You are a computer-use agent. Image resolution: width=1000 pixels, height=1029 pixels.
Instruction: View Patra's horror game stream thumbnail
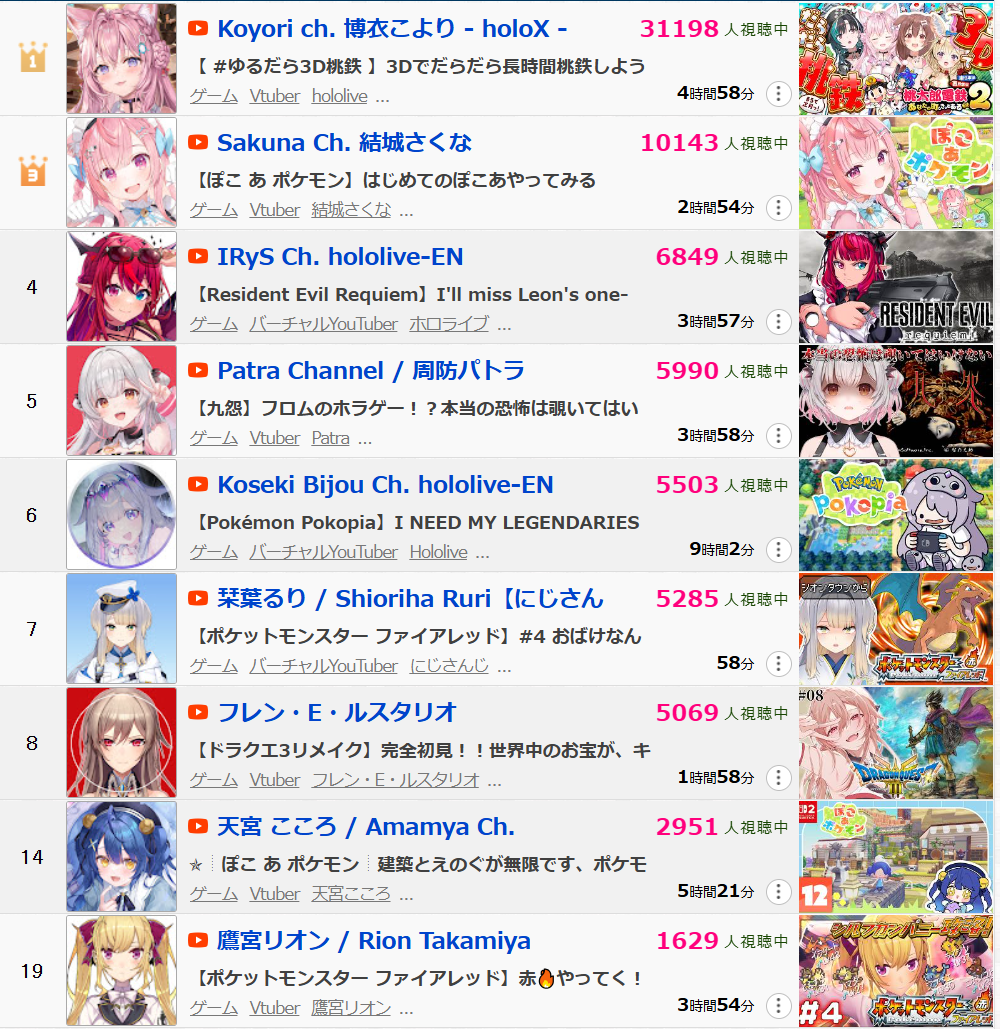coord(897,400)
